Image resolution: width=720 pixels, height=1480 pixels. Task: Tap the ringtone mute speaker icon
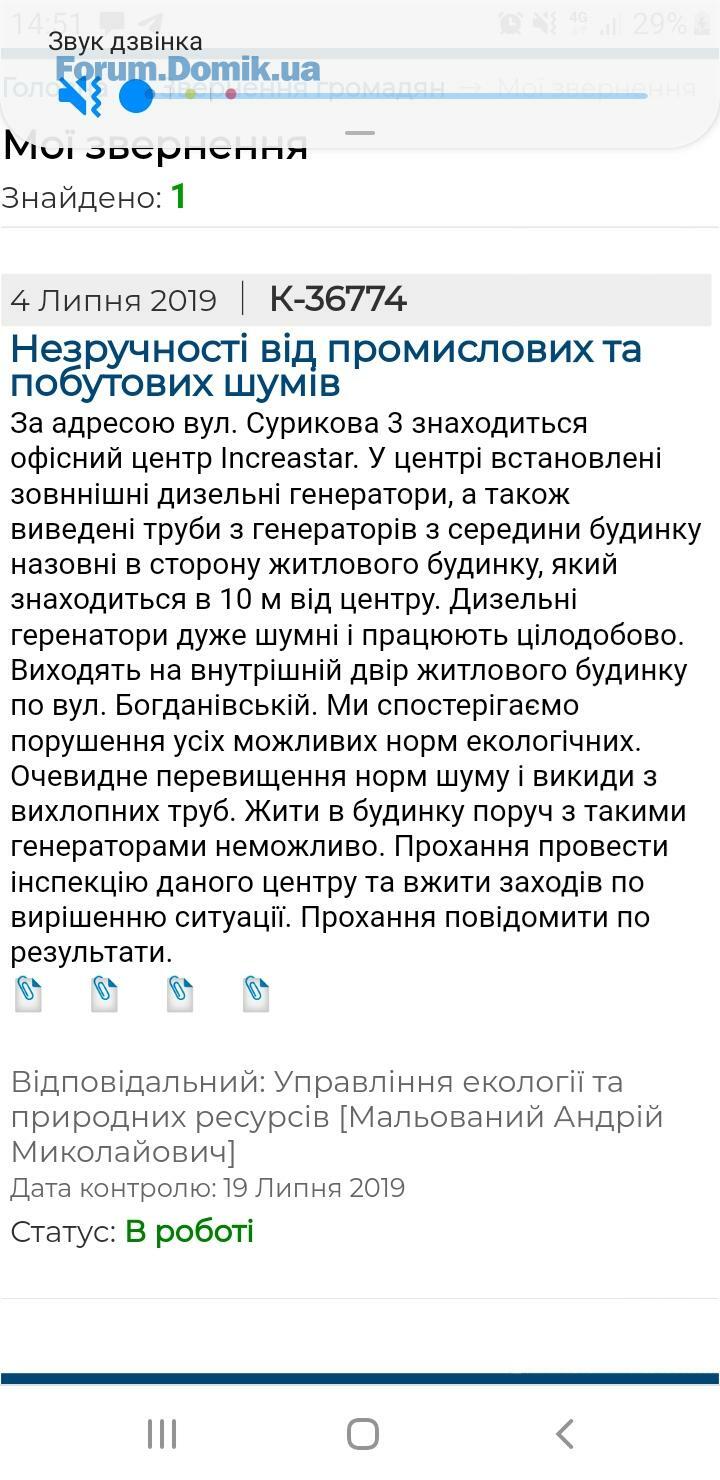[x=79, y=97]
